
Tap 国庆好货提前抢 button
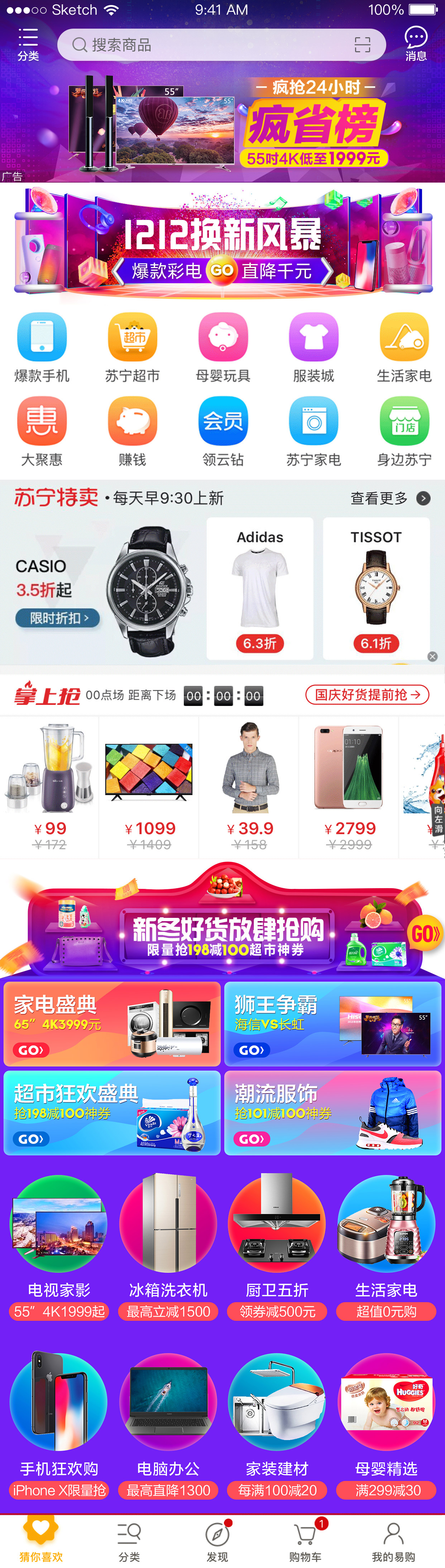tap(367, 695)
